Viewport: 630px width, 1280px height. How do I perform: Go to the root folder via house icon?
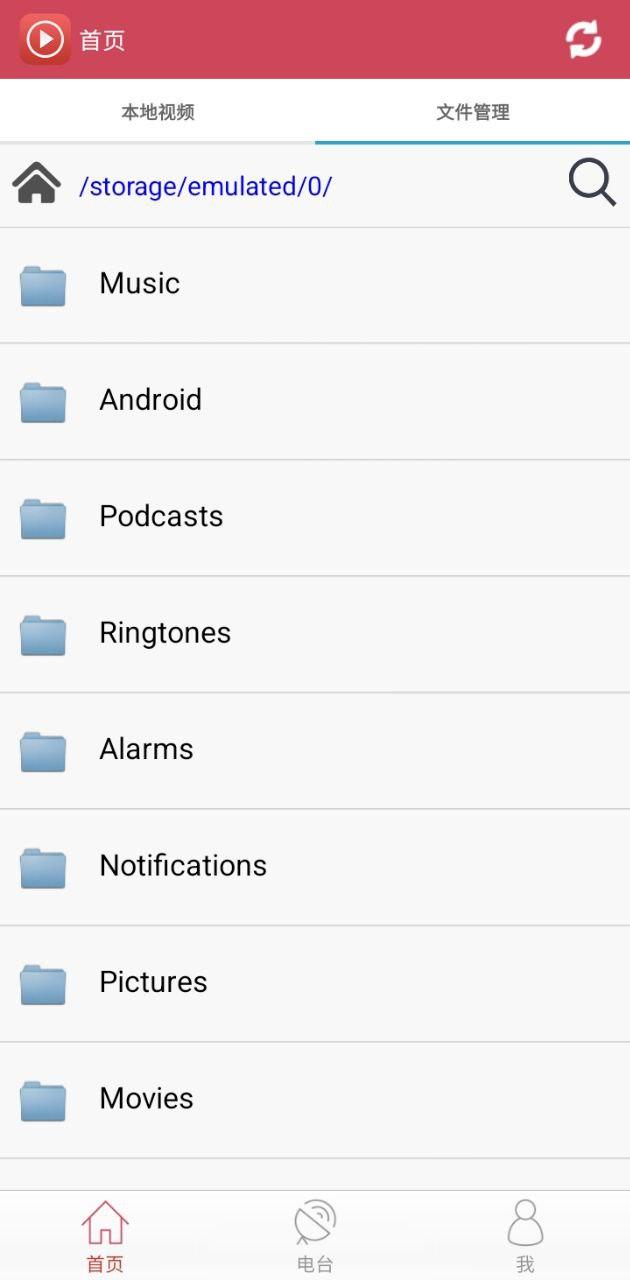(36, 185)
